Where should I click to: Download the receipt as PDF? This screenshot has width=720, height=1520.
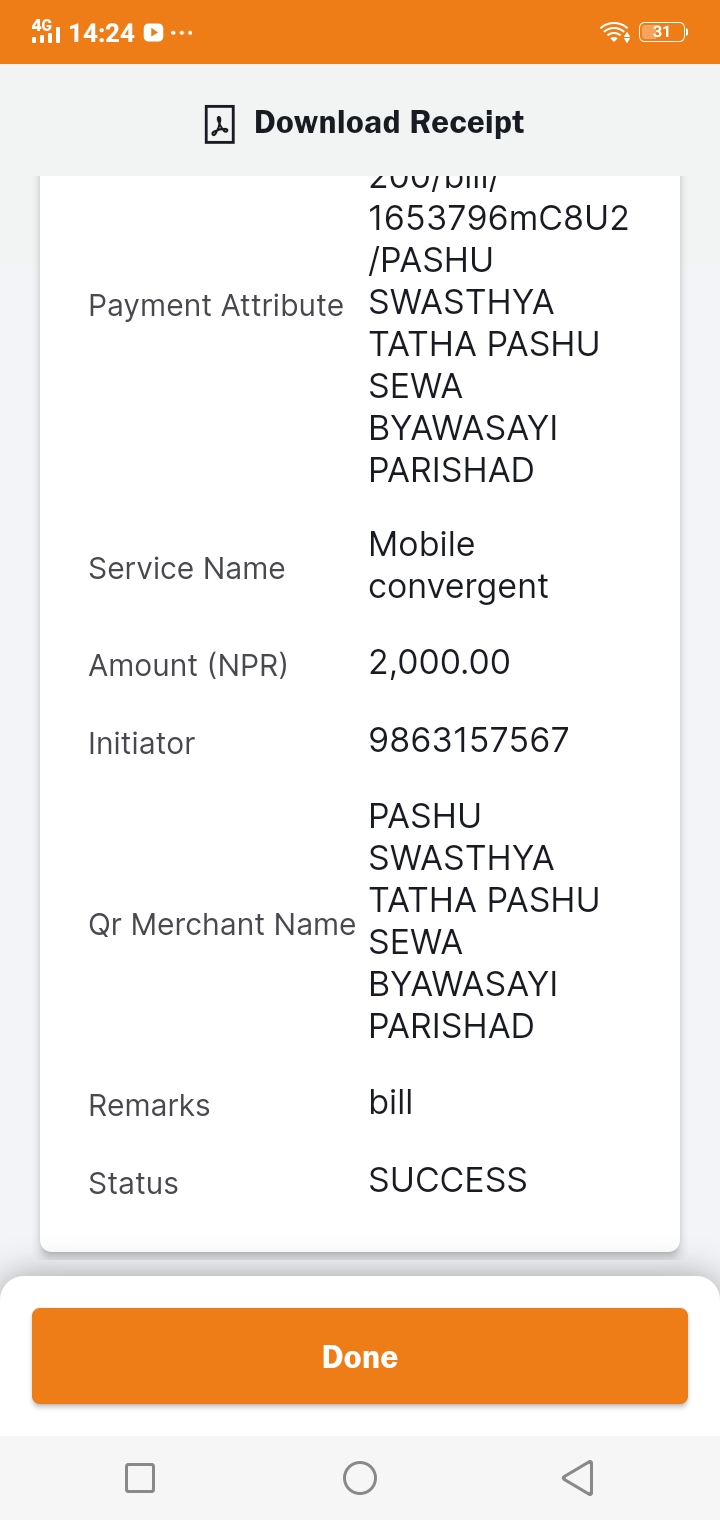click(x=364, y=123)
